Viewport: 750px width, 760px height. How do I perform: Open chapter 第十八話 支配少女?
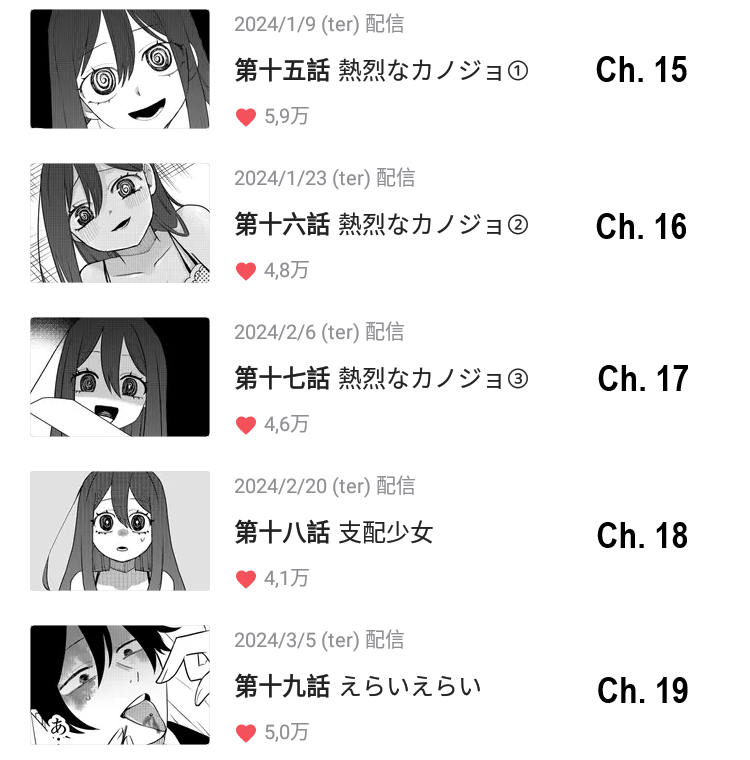tap(334, 533)
